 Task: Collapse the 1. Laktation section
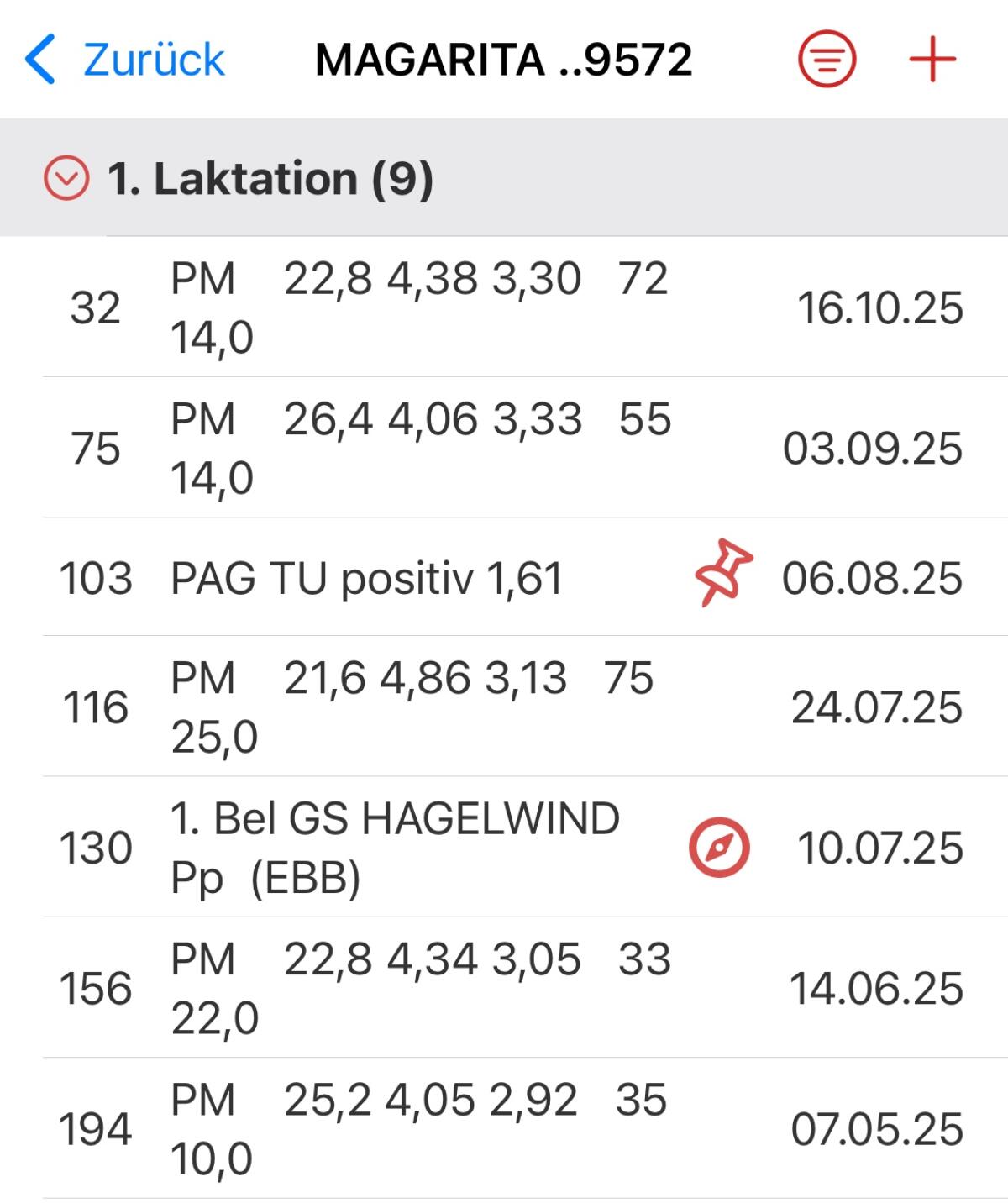(66, 178)
